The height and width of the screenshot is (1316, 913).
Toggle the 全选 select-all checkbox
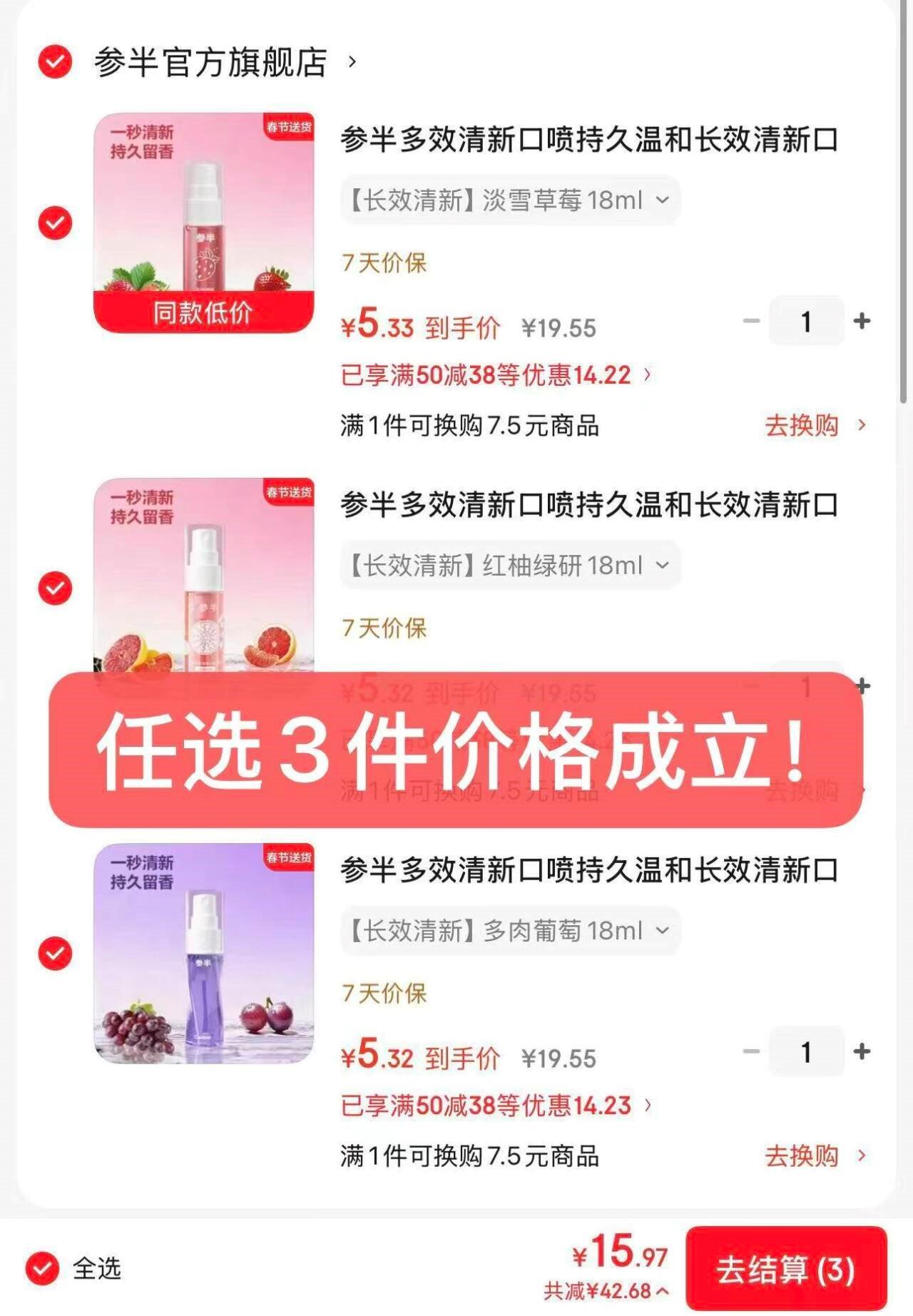click(x=43, y=1269)
